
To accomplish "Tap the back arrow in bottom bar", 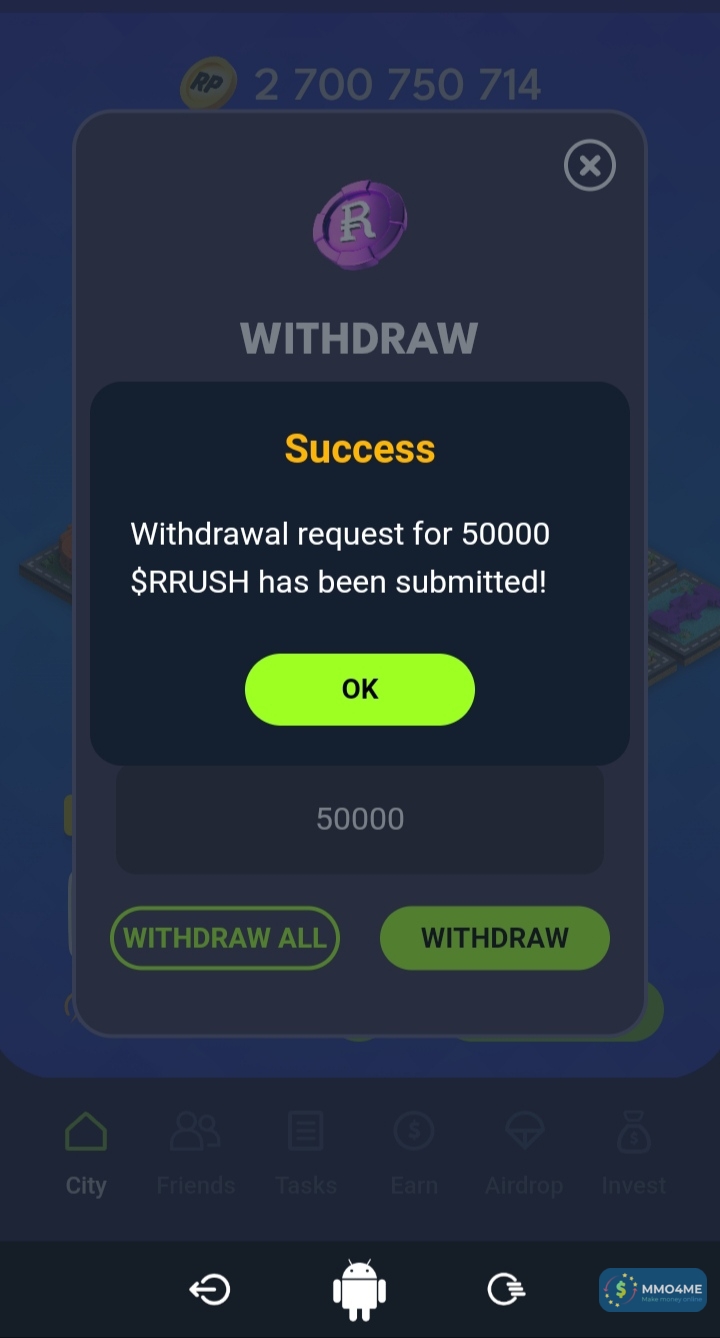I will 210,1290.
